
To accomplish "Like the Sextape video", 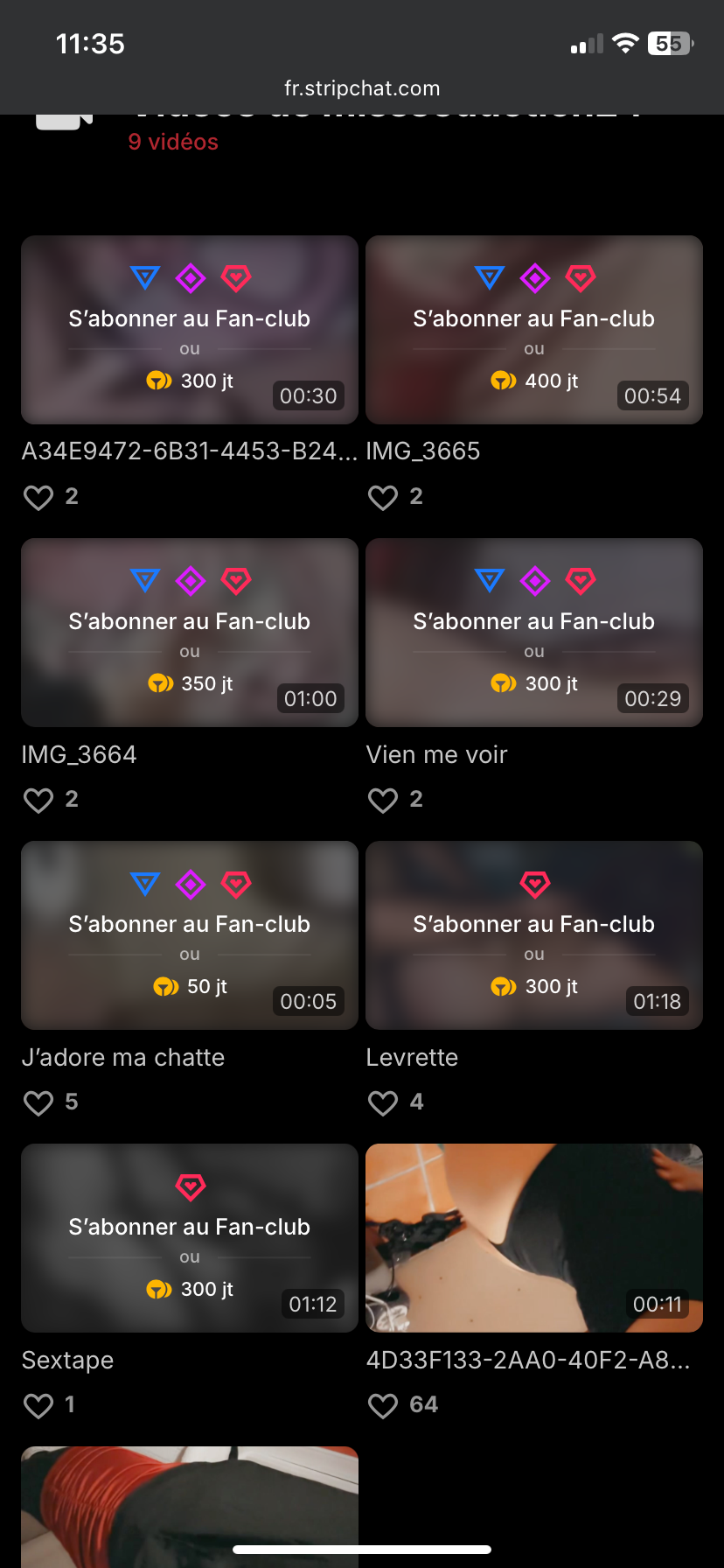I will (x=38, y=1405).
